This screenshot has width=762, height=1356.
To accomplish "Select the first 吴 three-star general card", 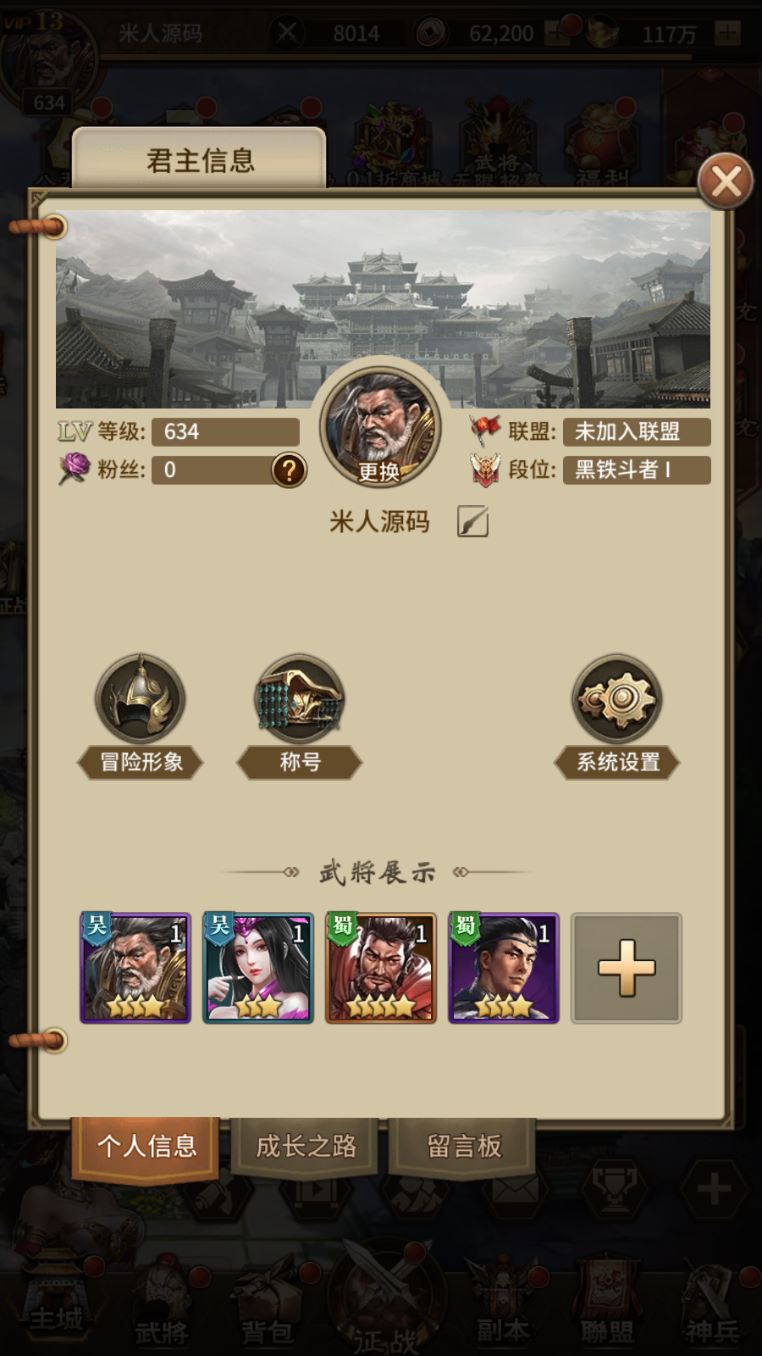I will pyautogui.click(x=135, y=967).
